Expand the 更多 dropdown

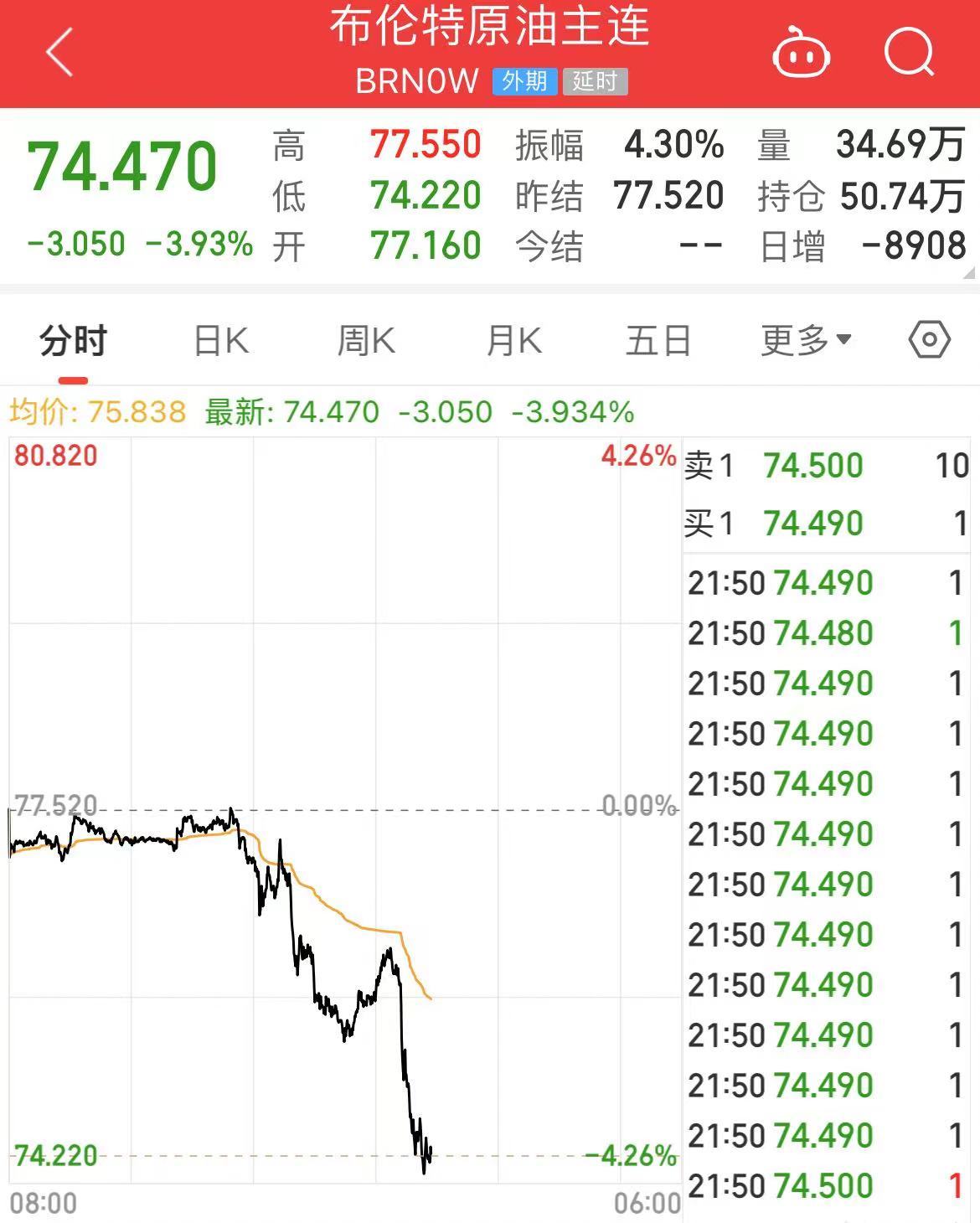tap(806, 340)
